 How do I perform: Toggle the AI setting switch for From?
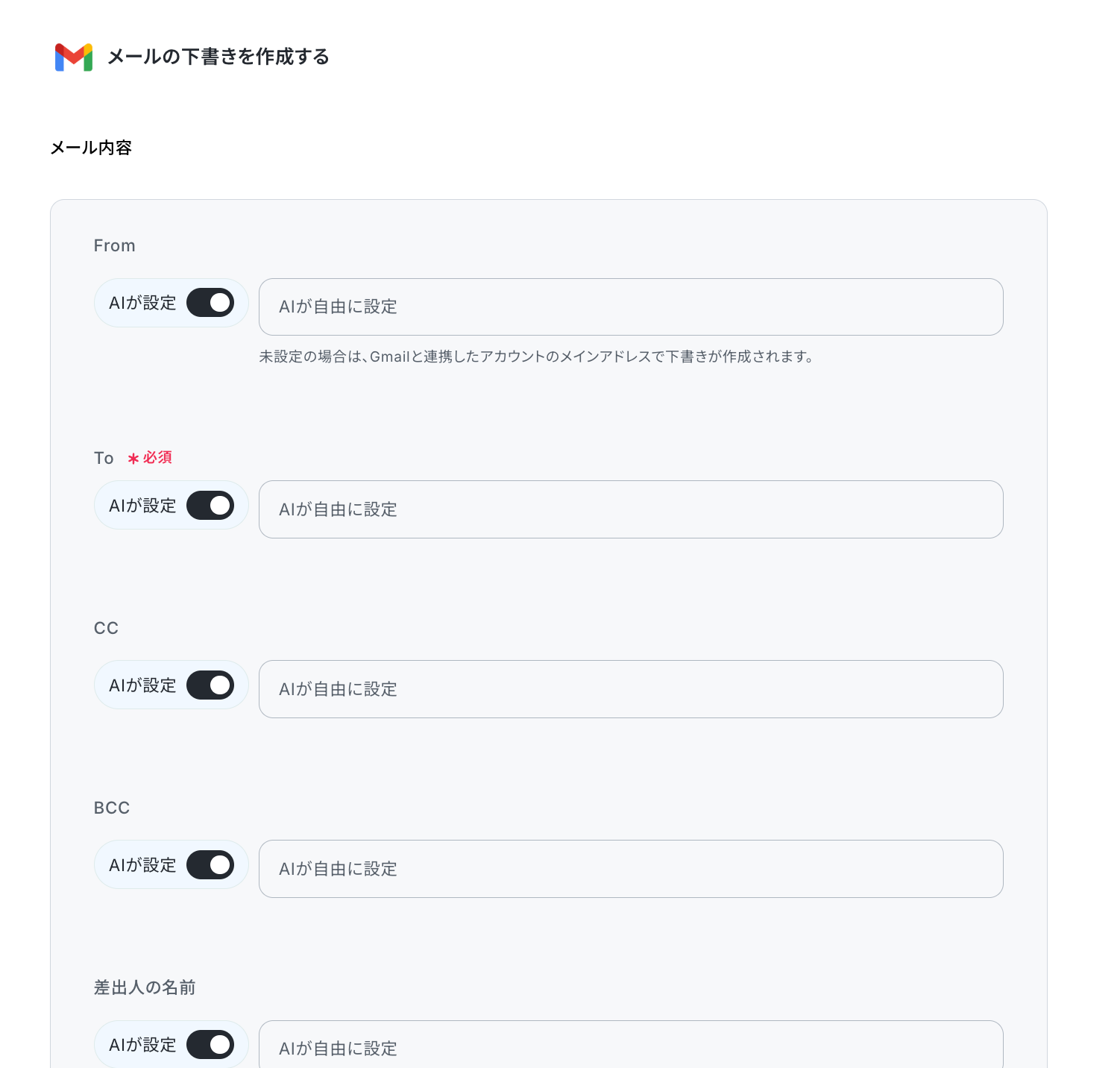[x=210, y=303]
